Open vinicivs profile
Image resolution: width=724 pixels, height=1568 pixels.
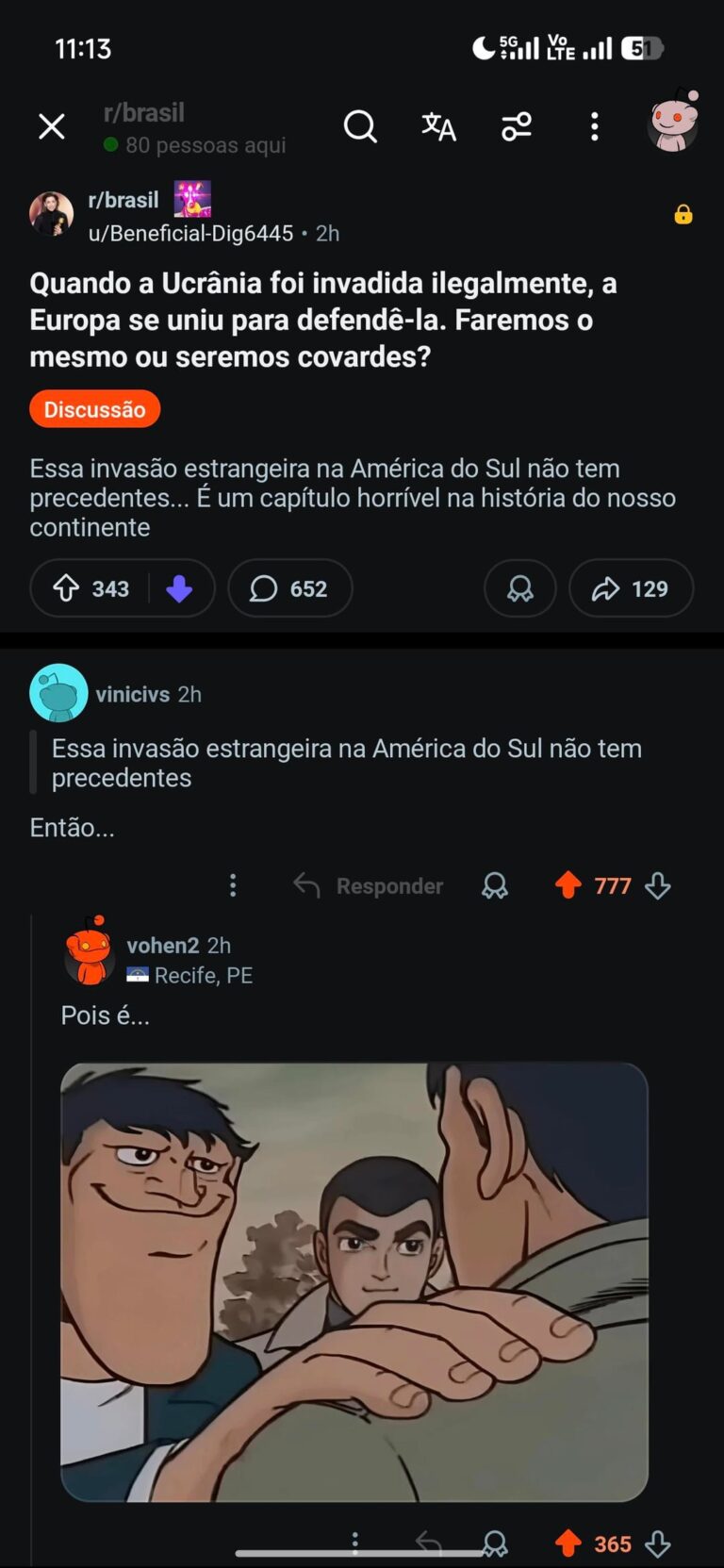[x=132, y=694]
